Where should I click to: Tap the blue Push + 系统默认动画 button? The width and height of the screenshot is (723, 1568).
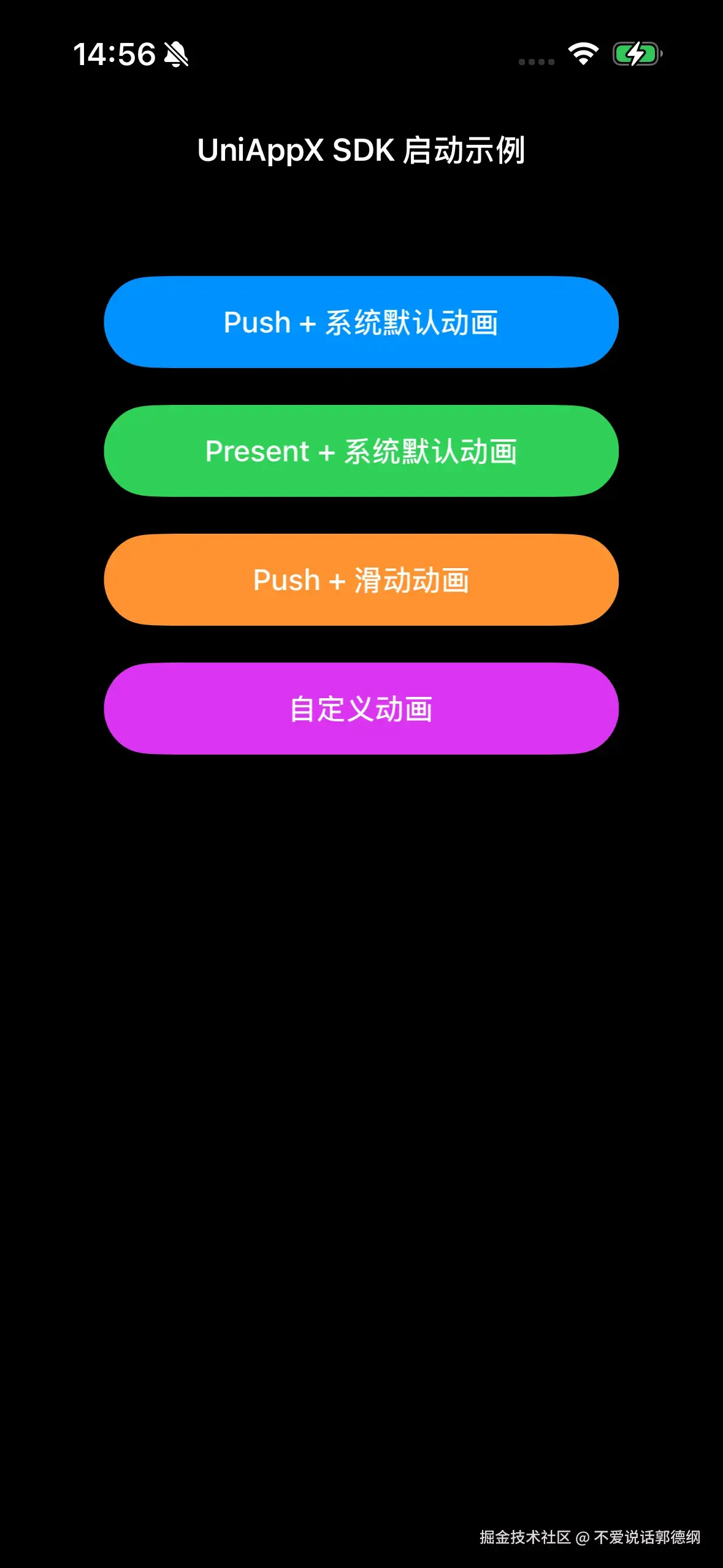(361, 322)
